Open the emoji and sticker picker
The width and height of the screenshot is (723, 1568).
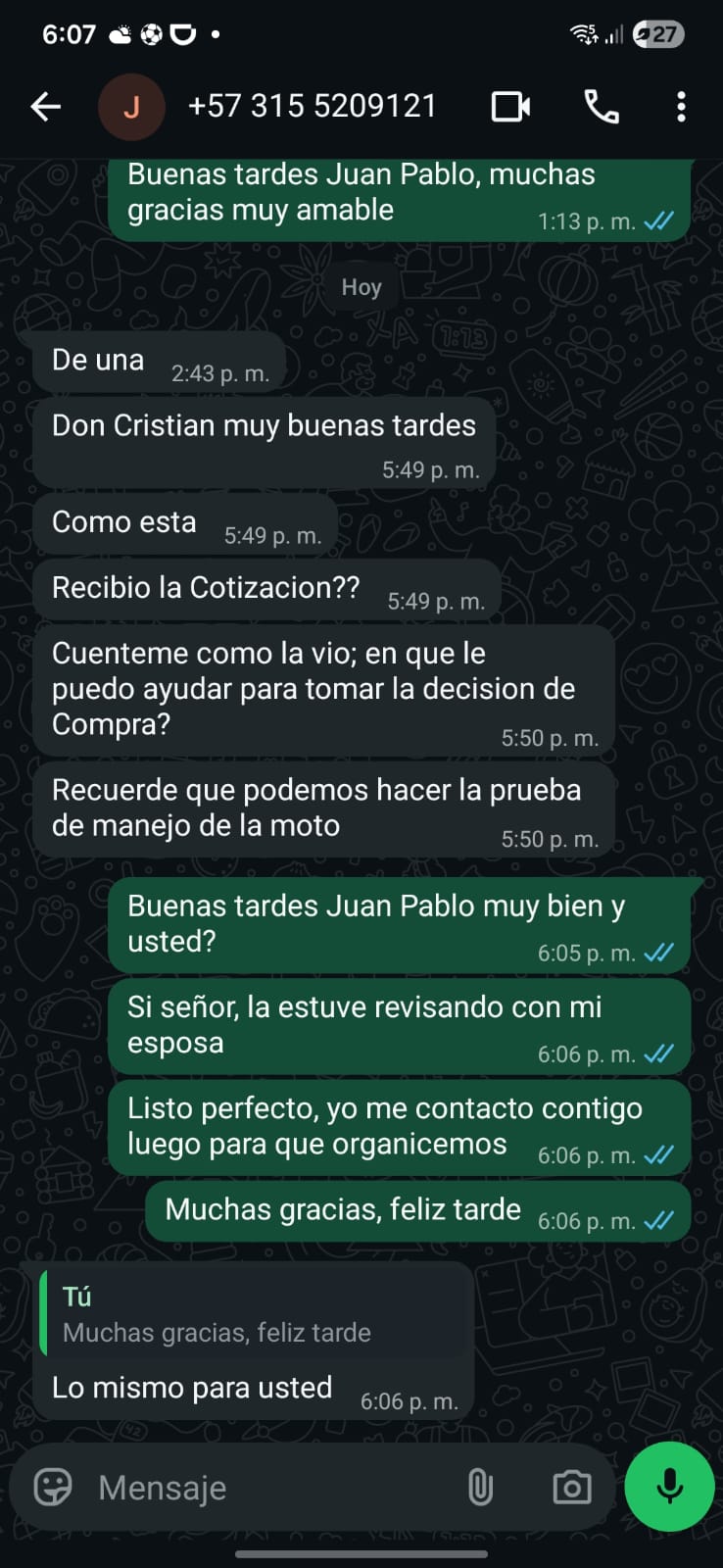53,1488
